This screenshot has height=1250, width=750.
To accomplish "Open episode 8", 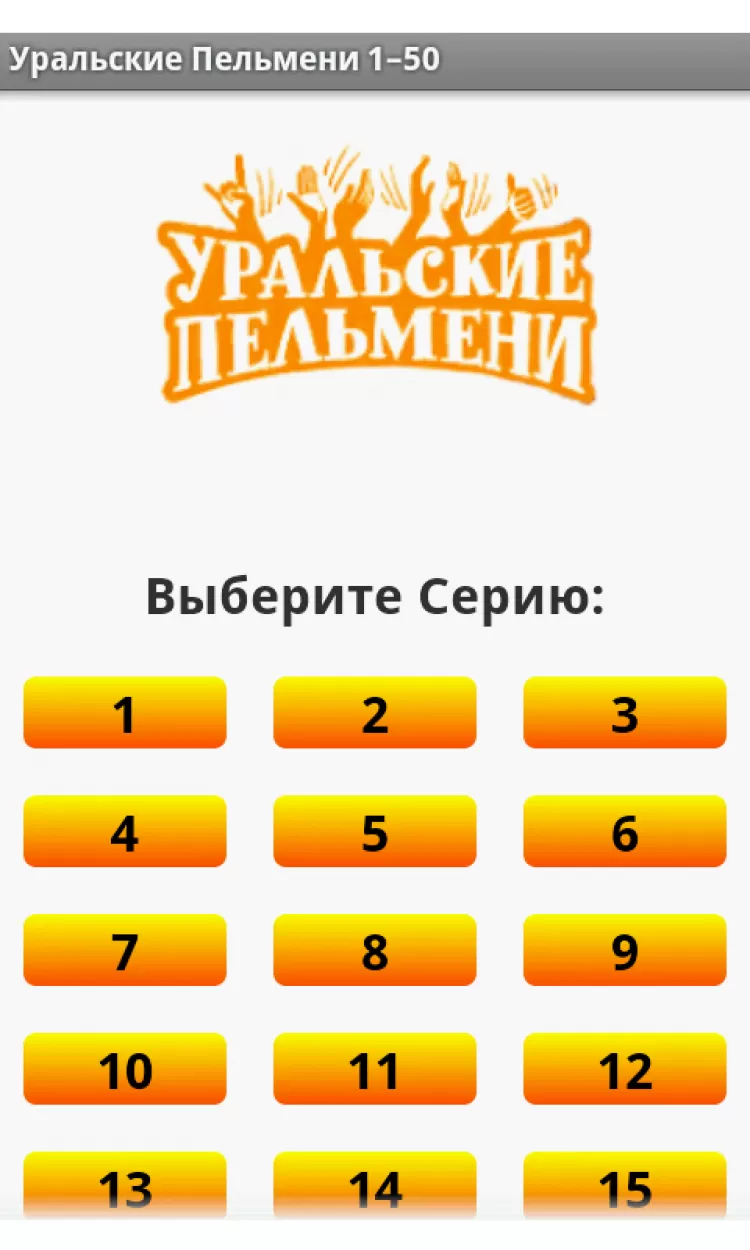I will pyautogui.click(x=375, y=950).
